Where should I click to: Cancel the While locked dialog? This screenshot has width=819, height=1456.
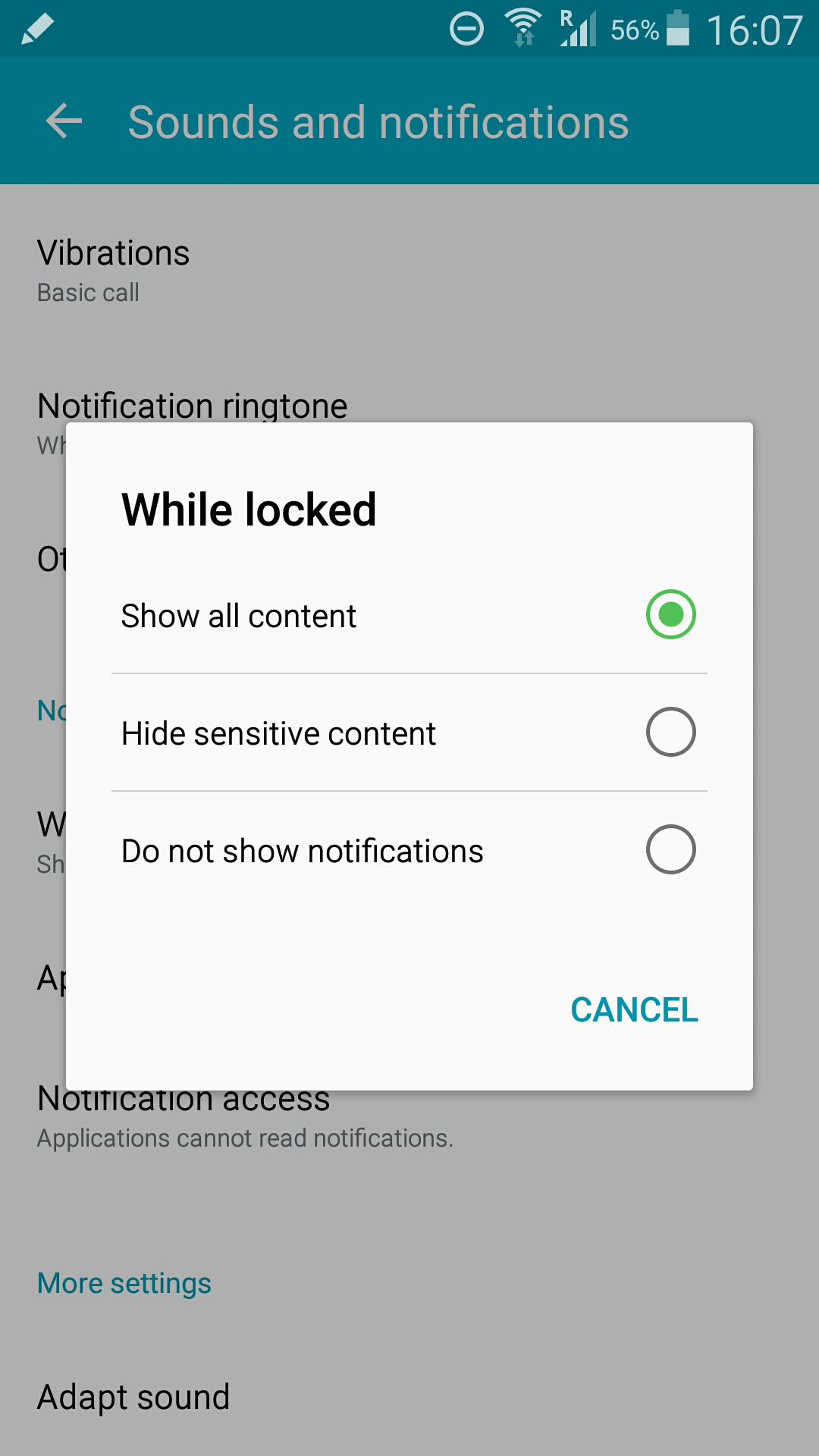tap(634, 1010)
